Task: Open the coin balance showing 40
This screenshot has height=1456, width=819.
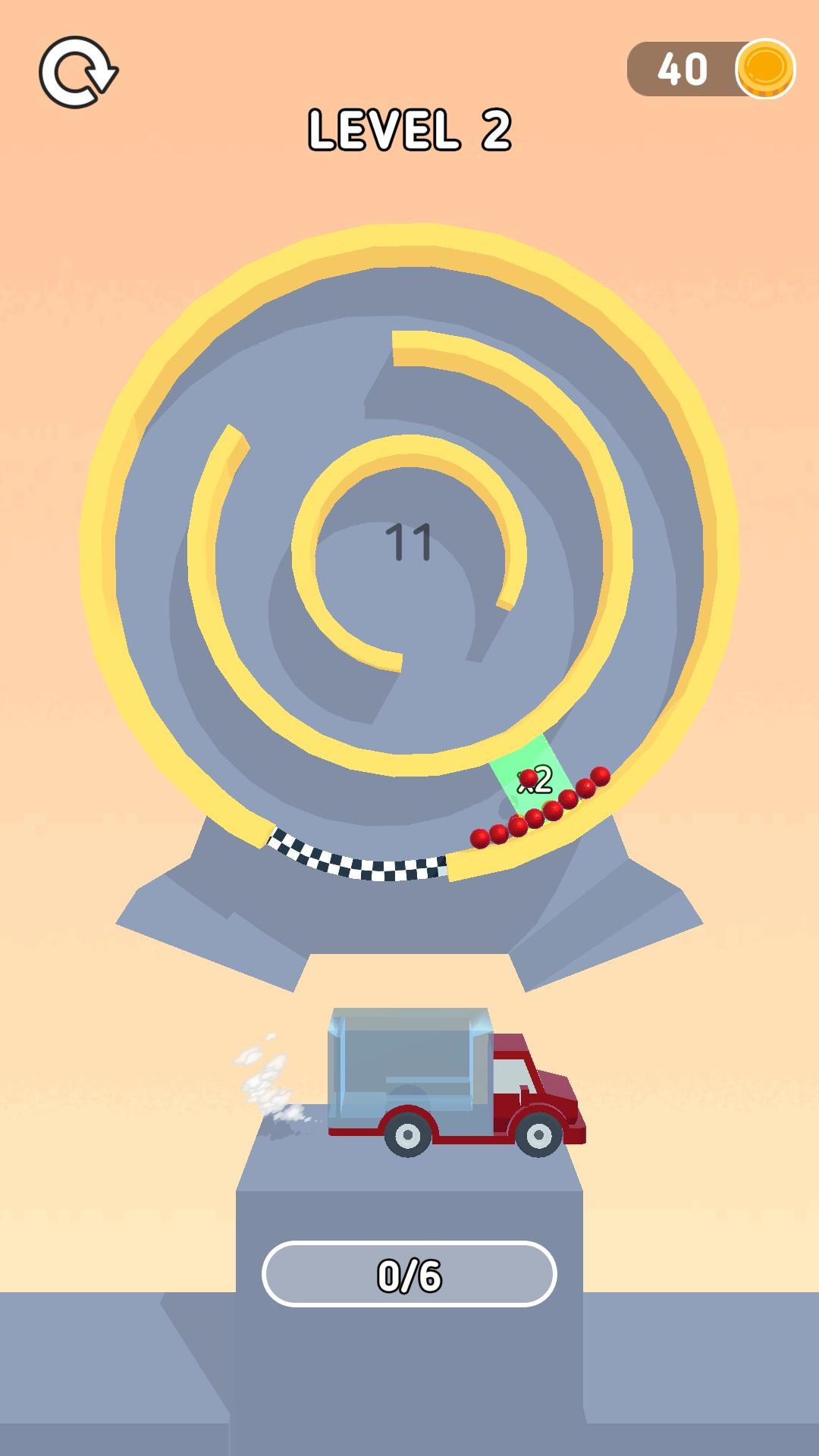Action: [x=711, y=69]
